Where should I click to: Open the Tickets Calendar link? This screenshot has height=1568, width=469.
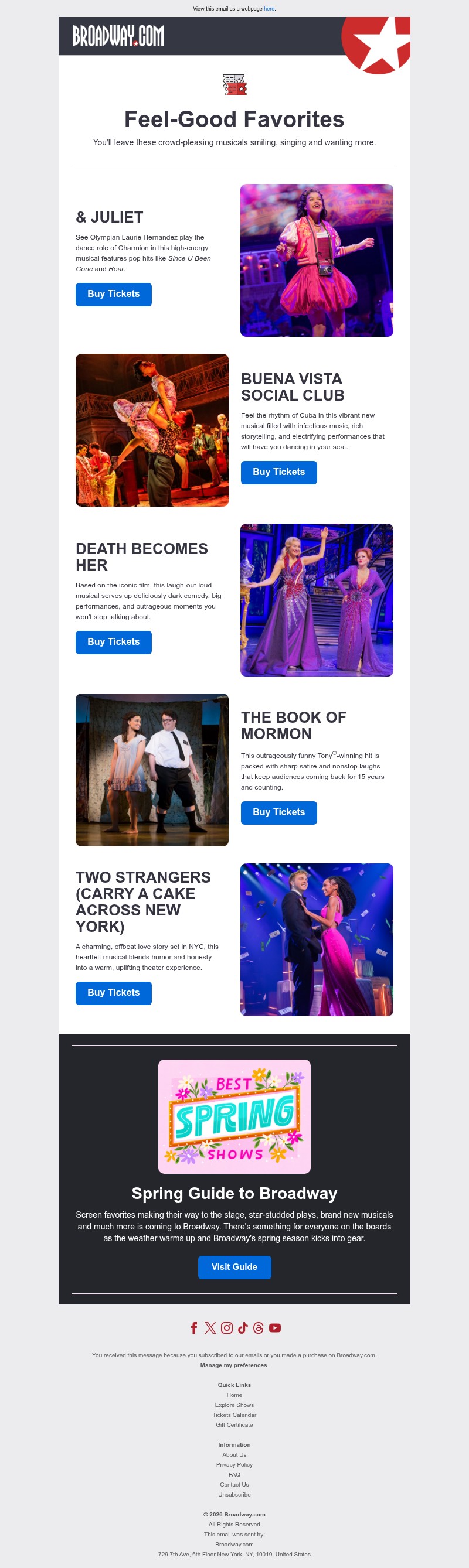[234, 1415]
